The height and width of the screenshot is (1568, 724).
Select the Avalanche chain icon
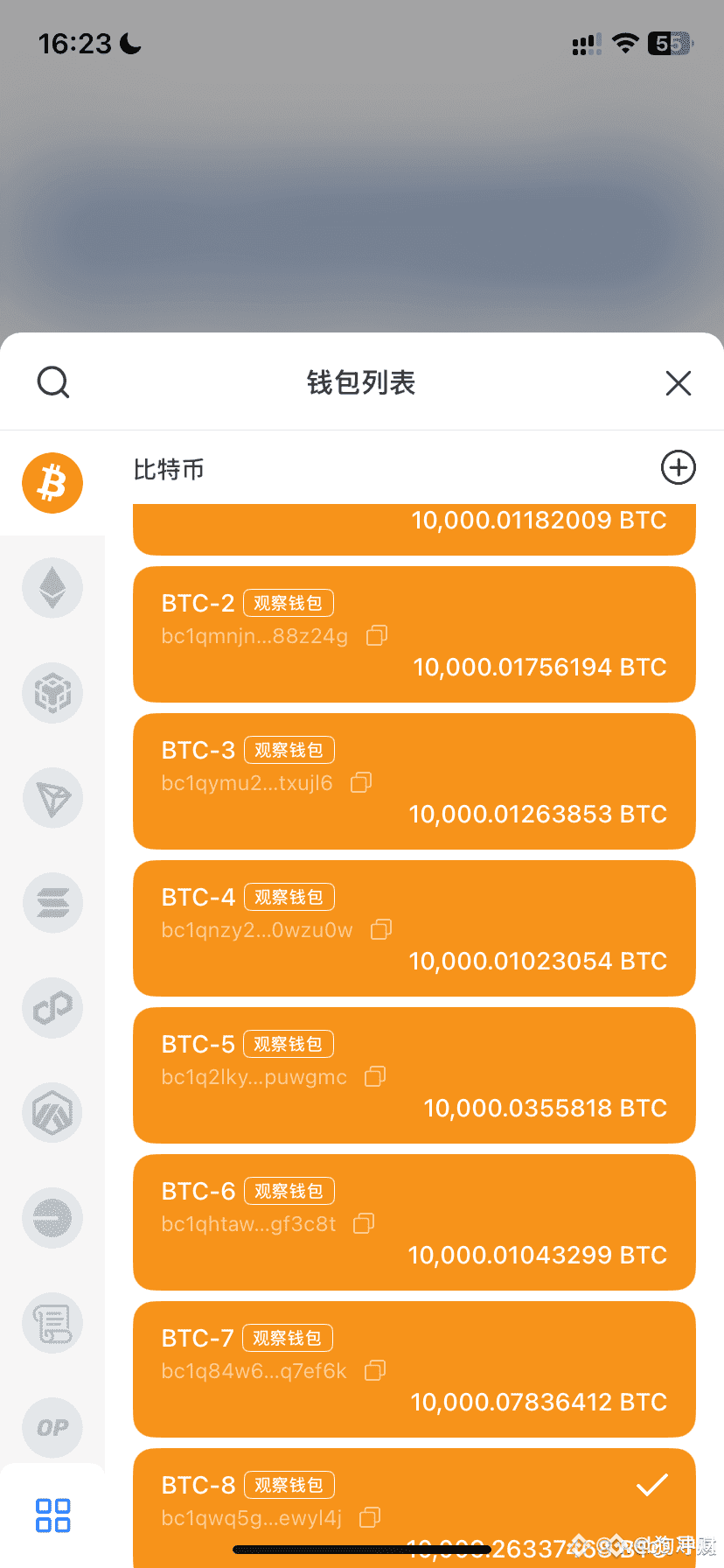52,1113
